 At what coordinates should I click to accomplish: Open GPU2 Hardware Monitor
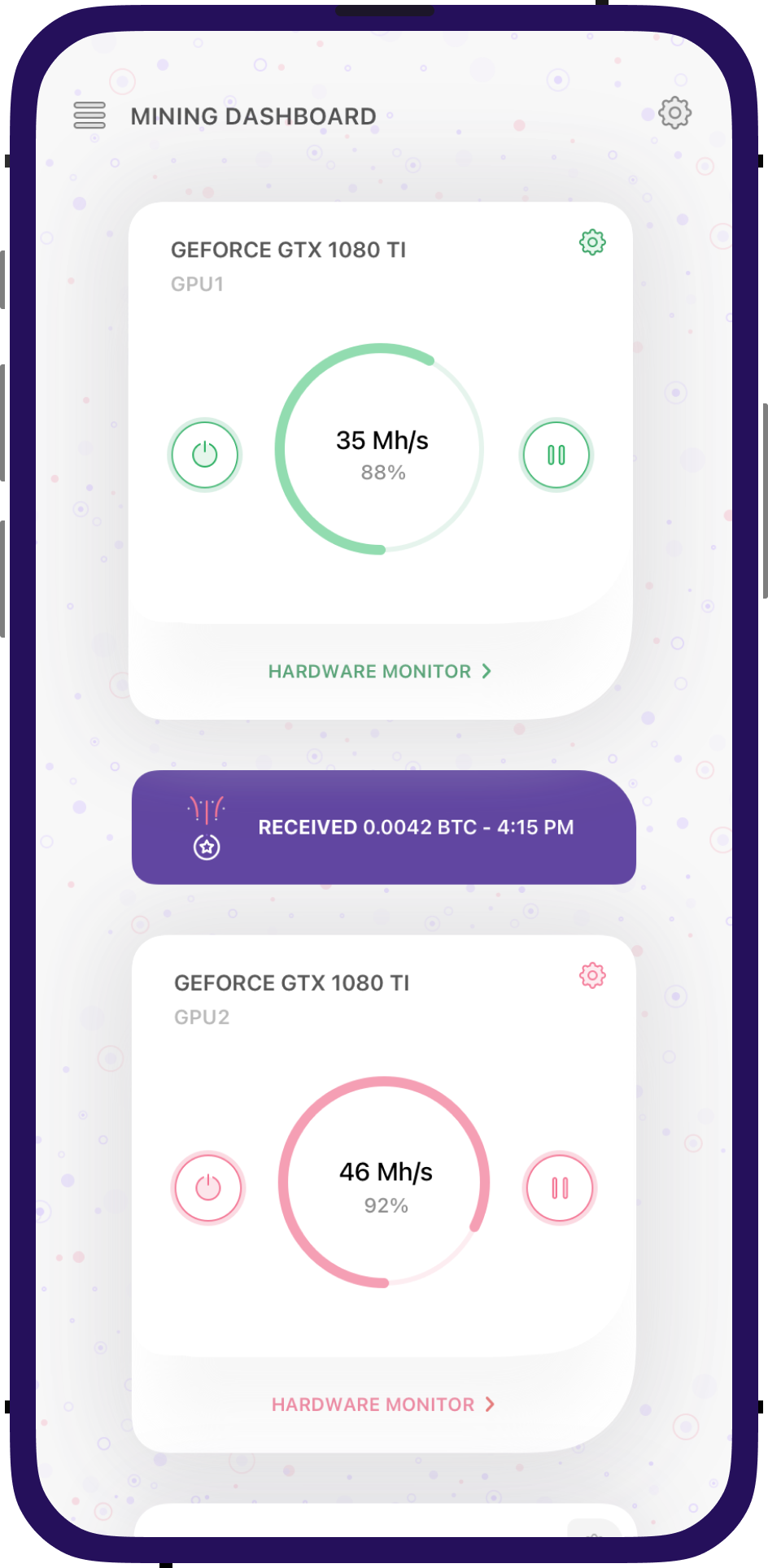click(x=383, y=1405)
